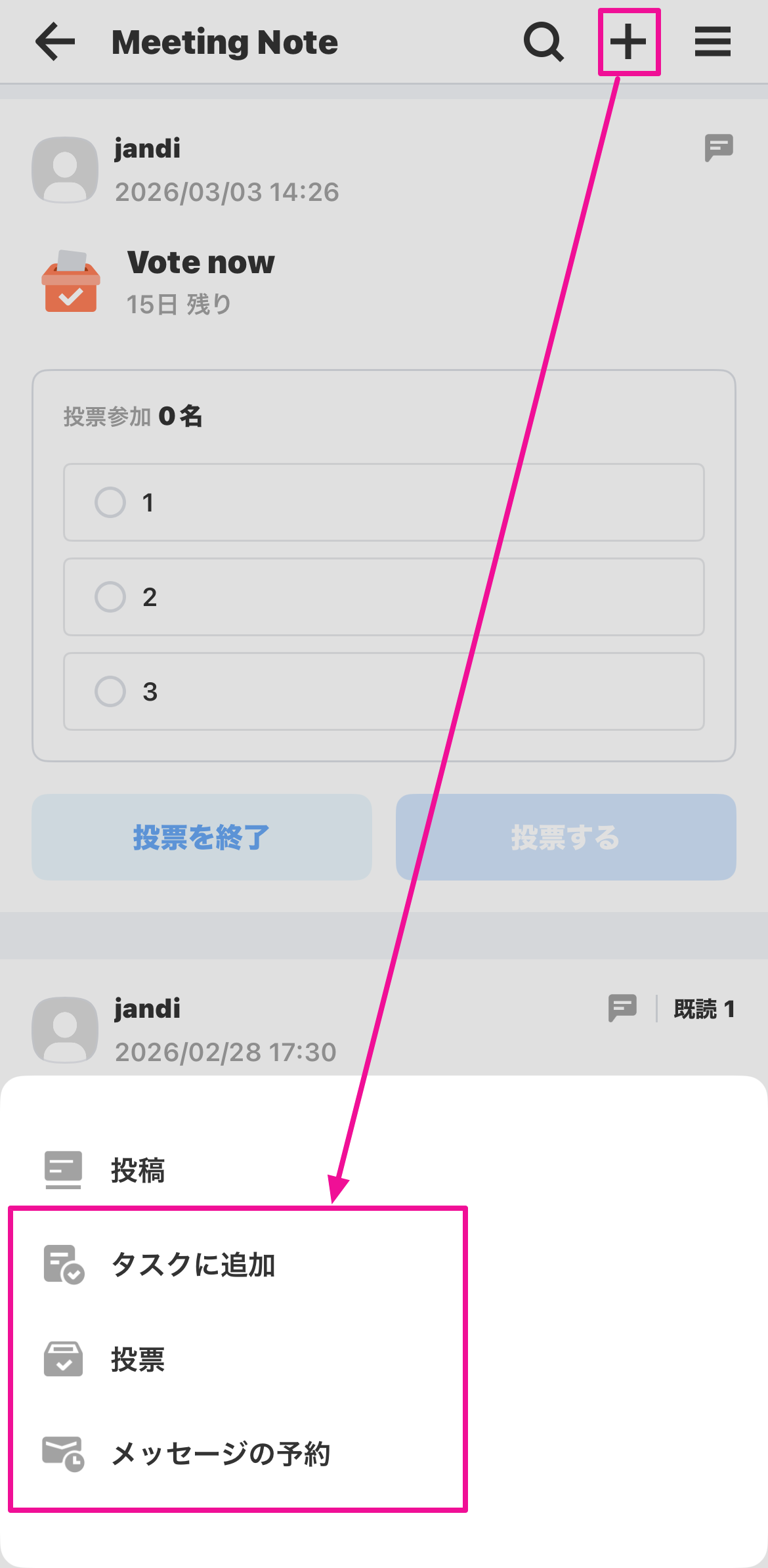Tap the 投票を終了 button

202,837
